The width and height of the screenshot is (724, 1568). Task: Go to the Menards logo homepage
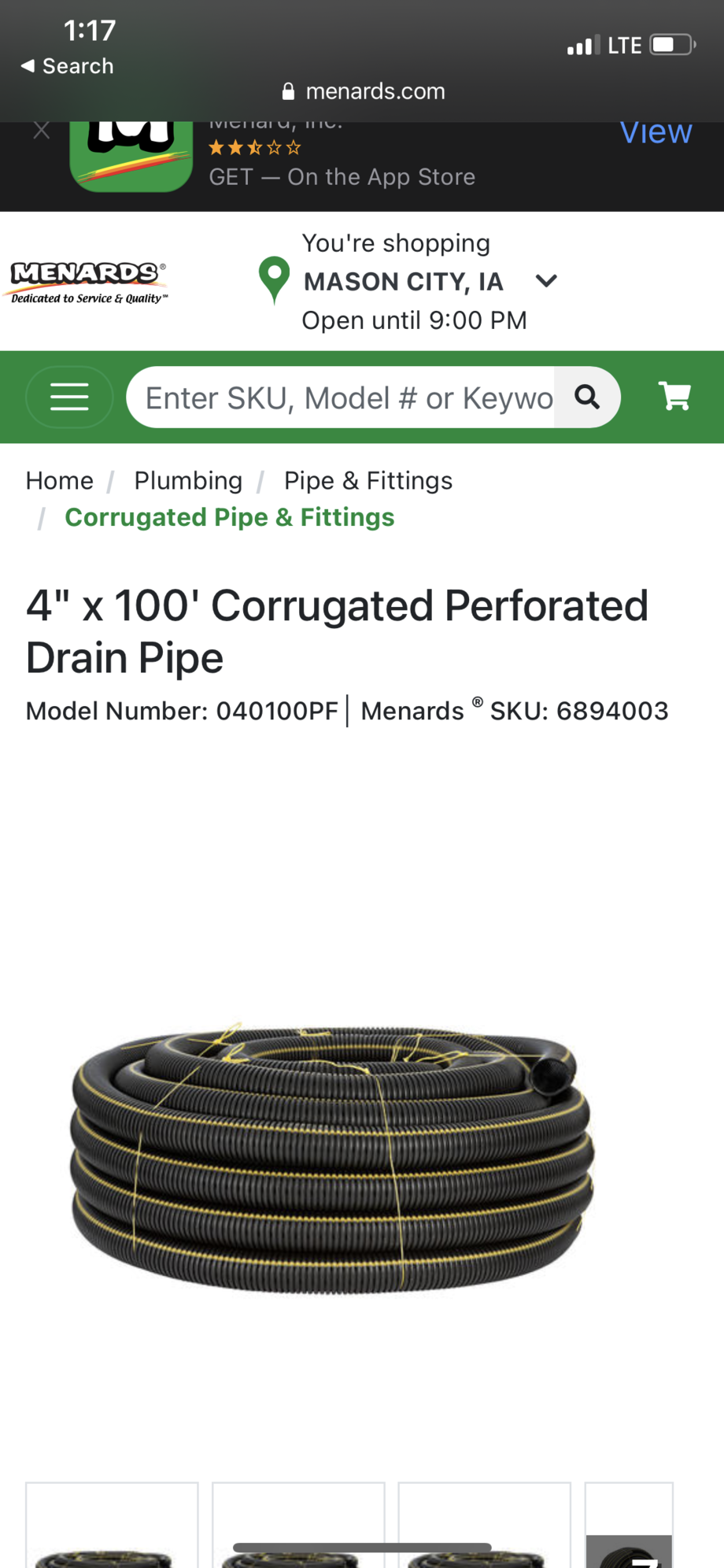tap(88, 282)
